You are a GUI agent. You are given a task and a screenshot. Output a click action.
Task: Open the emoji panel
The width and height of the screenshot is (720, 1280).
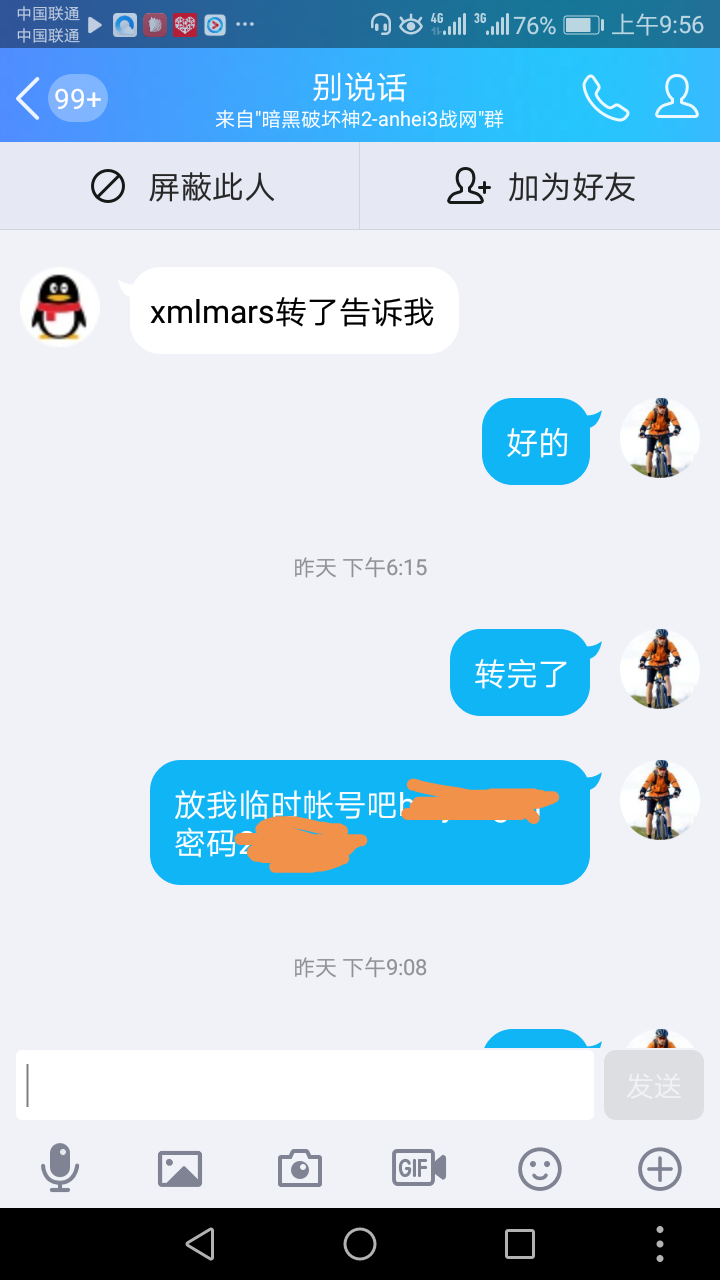[540, 1168]
